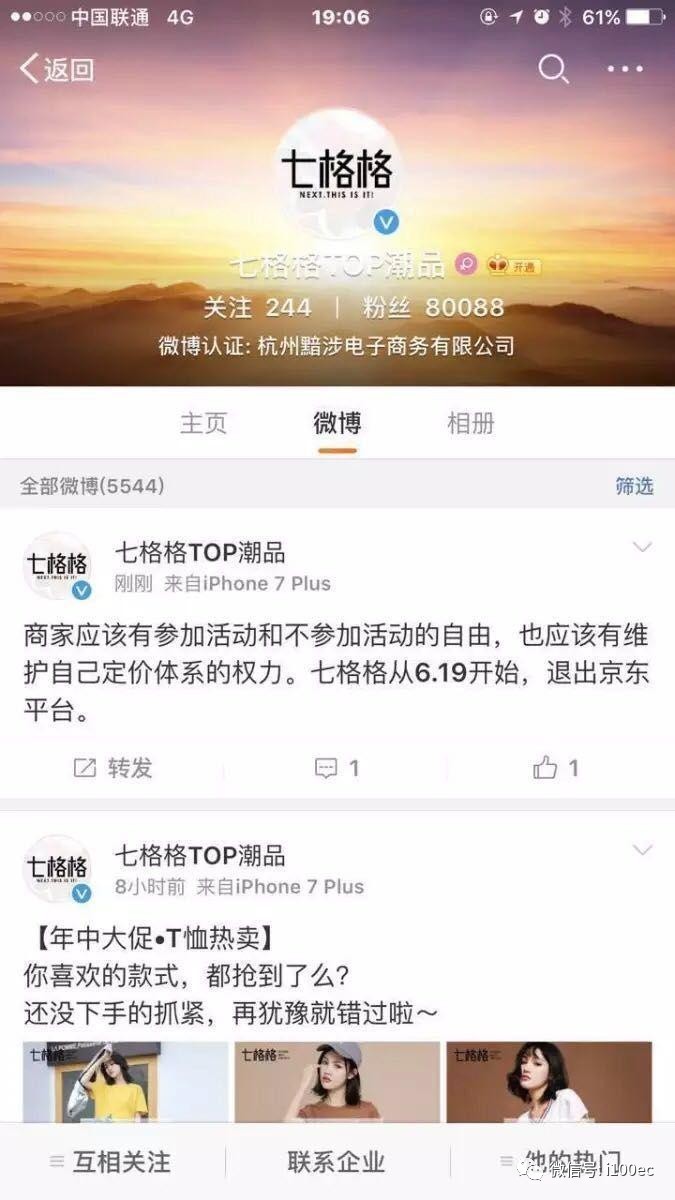Switch to the 主页 tab
This screenshot has height=1200, width=675.
coord(203,423)
